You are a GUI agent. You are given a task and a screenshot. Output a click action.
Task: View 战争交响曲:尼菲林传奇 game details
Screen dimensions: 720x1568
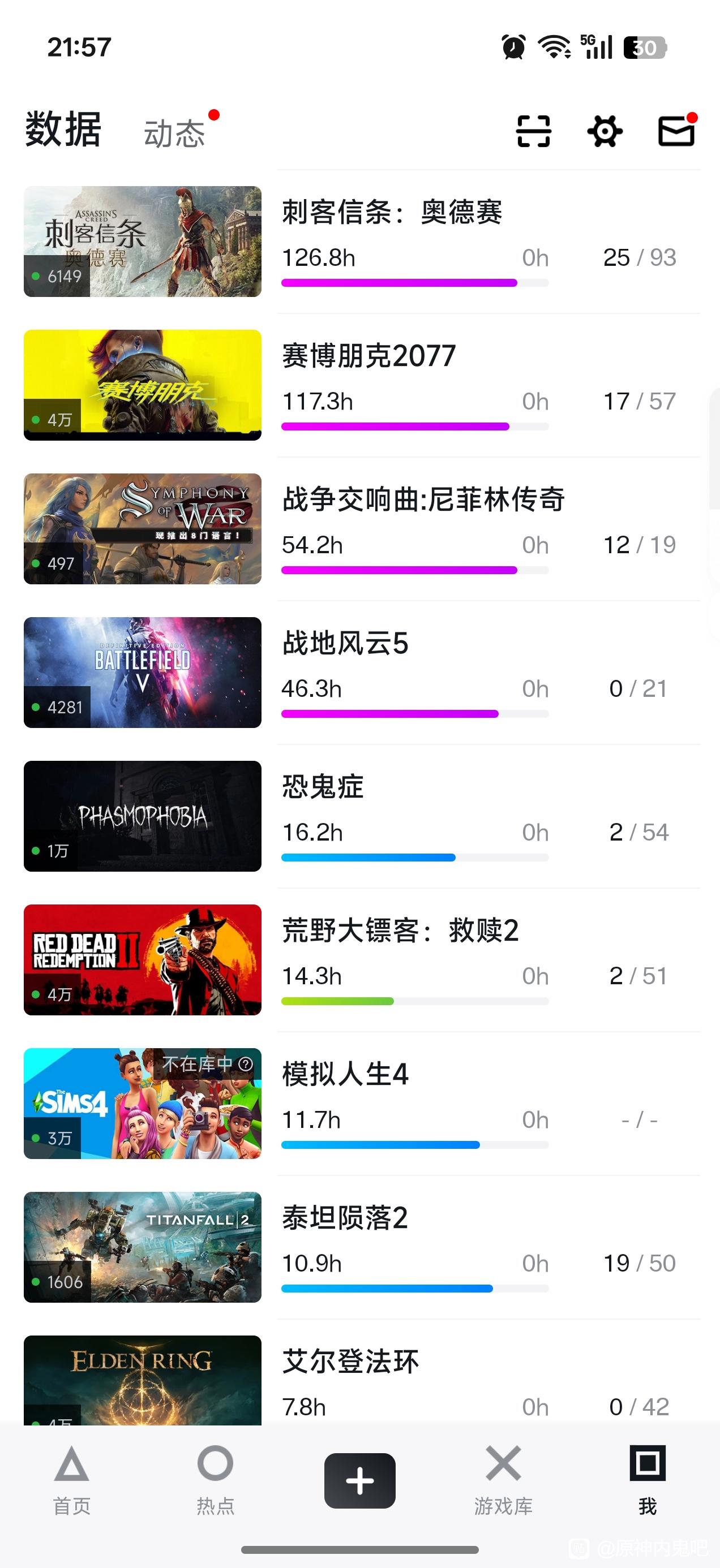click(x=423, y=499)
